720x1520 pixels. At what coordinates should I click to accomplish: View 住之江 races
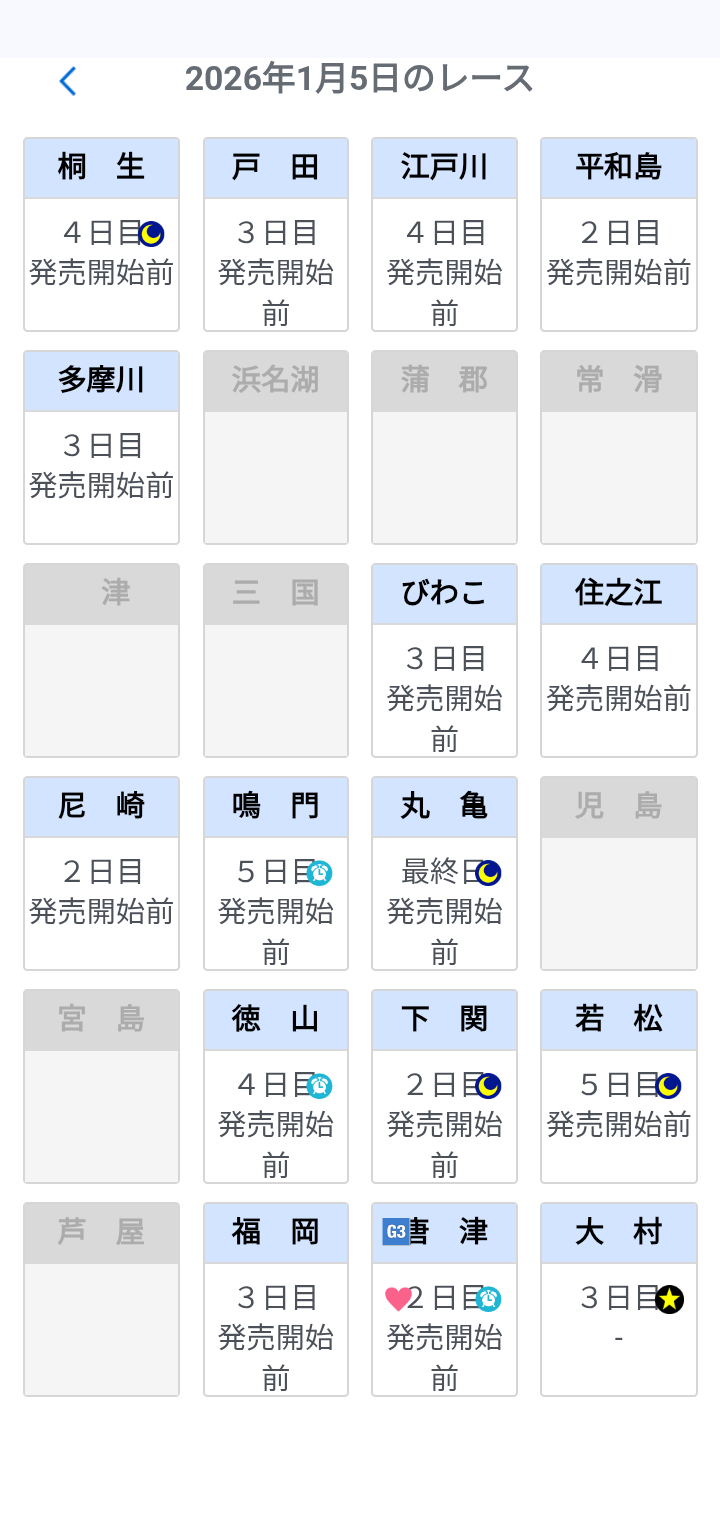point(618,661)
